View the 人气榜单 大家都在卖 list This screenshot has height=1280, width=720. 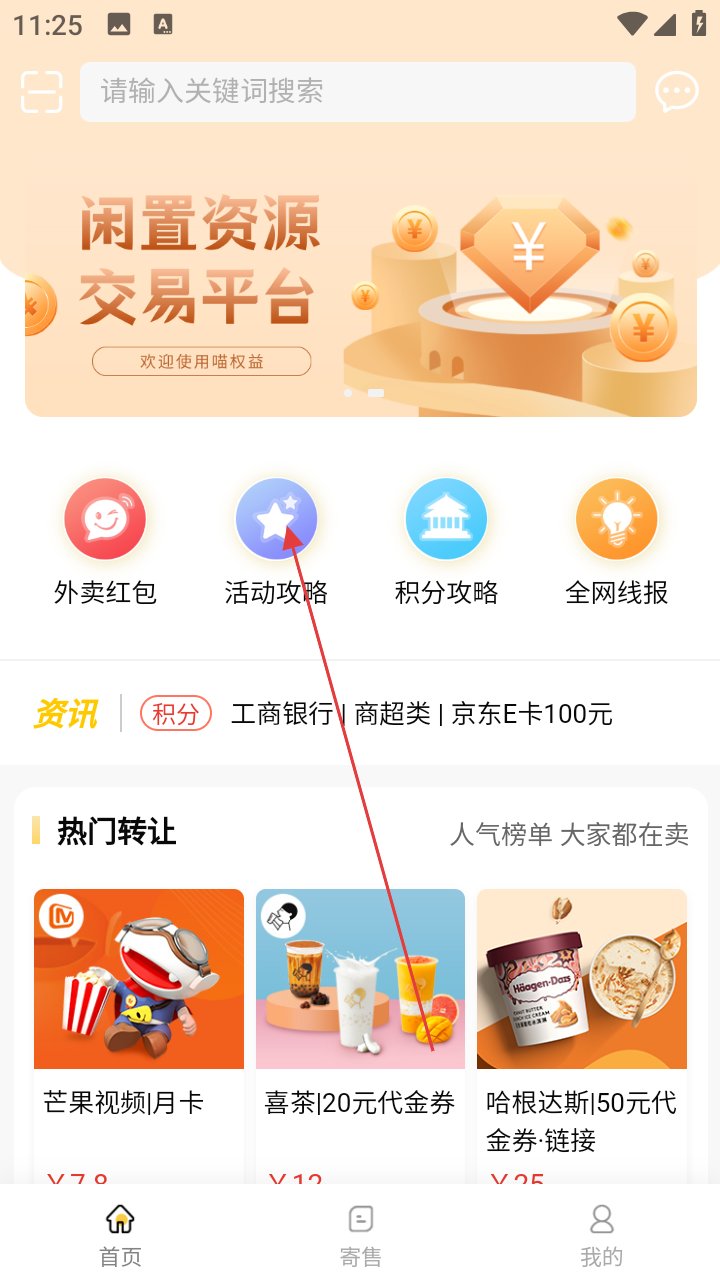568,833
